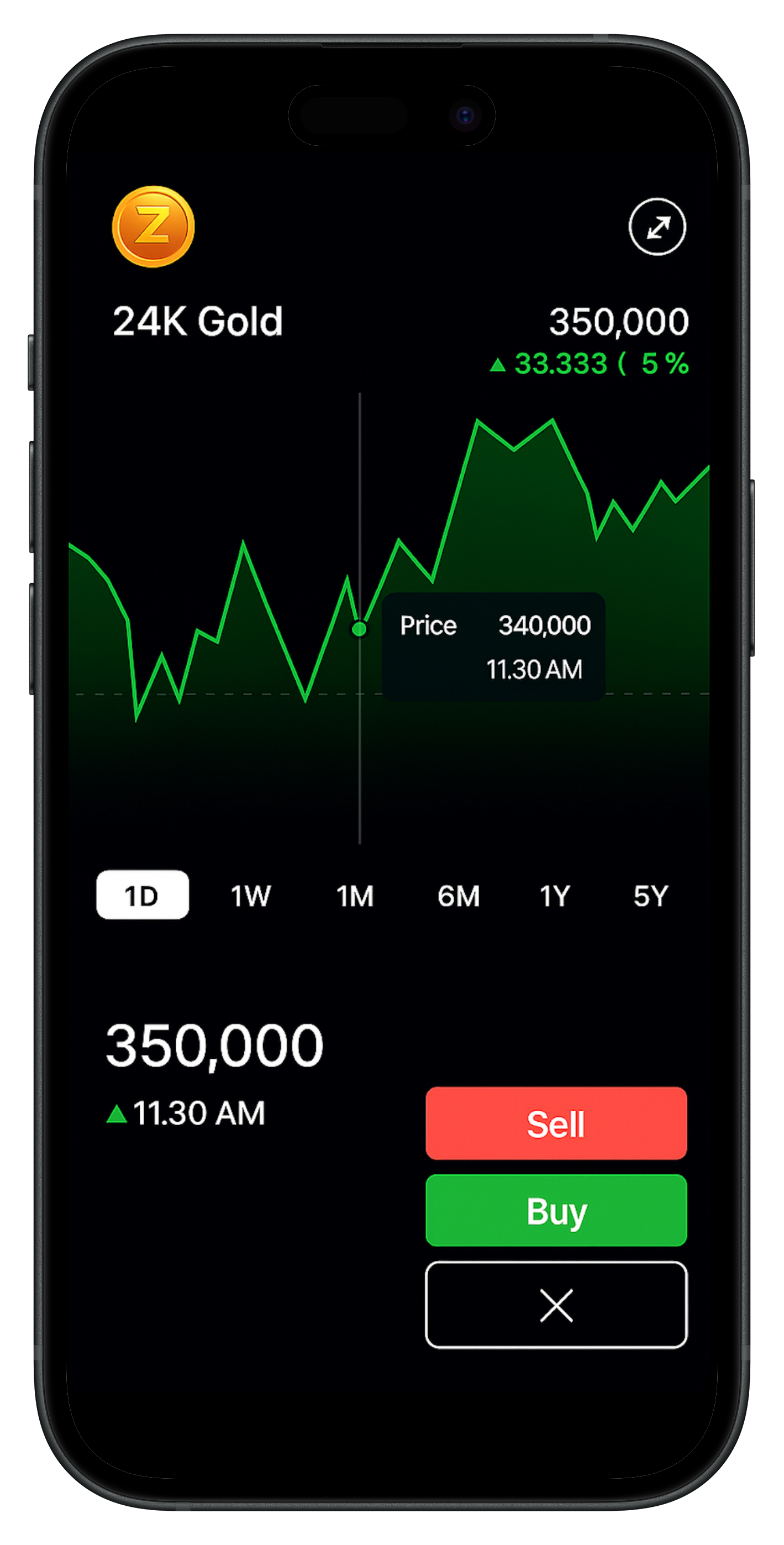The height and width of the screenshot is (1545, 784).
Task: Expand the chart to full screen
Action: 657,227
